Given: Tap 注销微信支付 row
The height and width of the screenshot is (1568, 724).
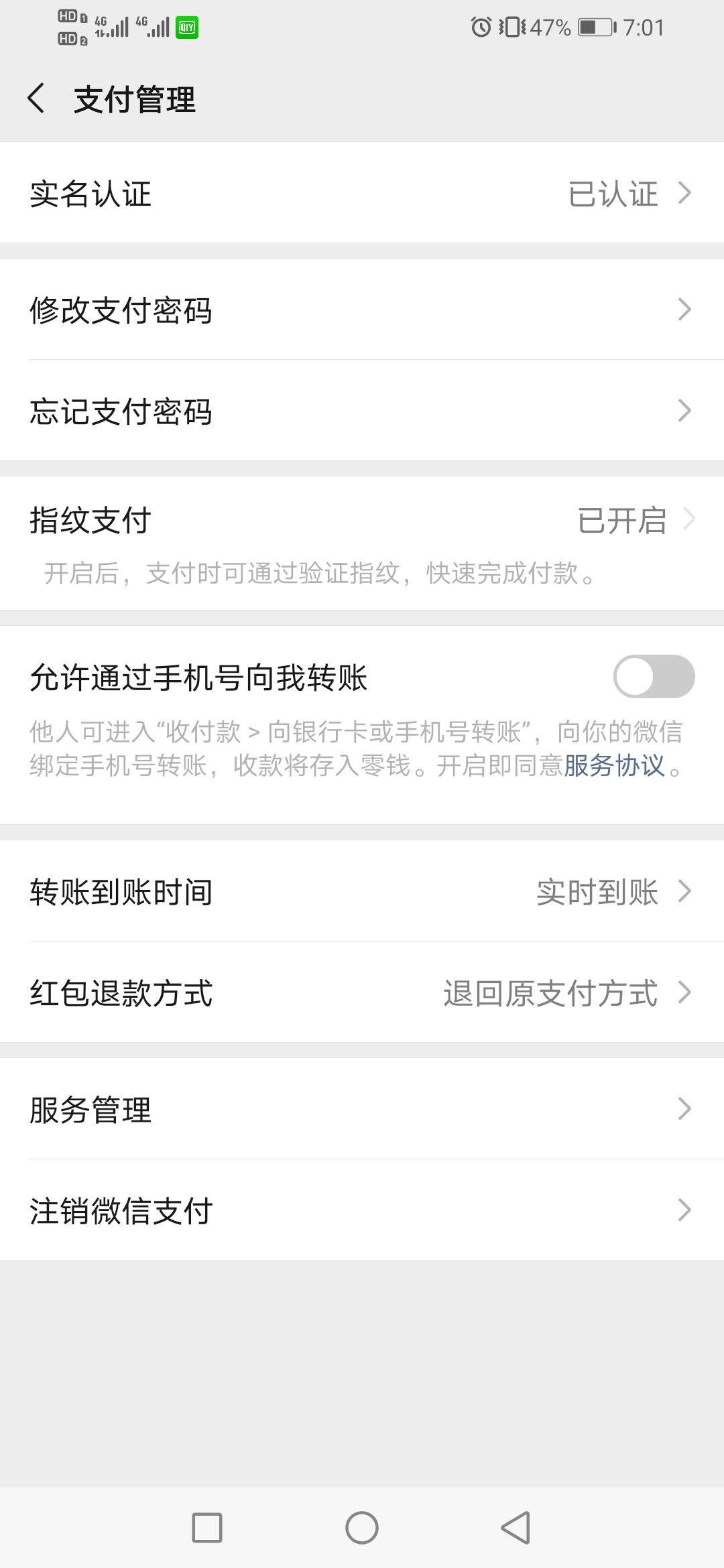Looking at the screenshot, I should [362, 1210].
